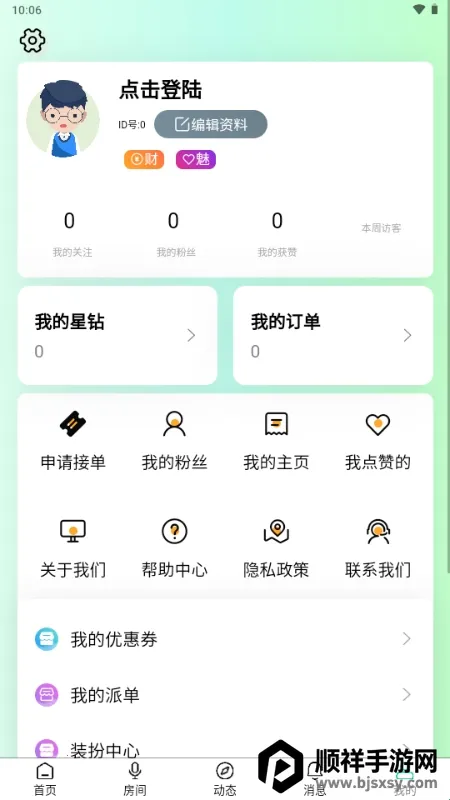Switch to the 房间 tab
Viewport: 450px width, 800px height.
(x=135, y=779)
